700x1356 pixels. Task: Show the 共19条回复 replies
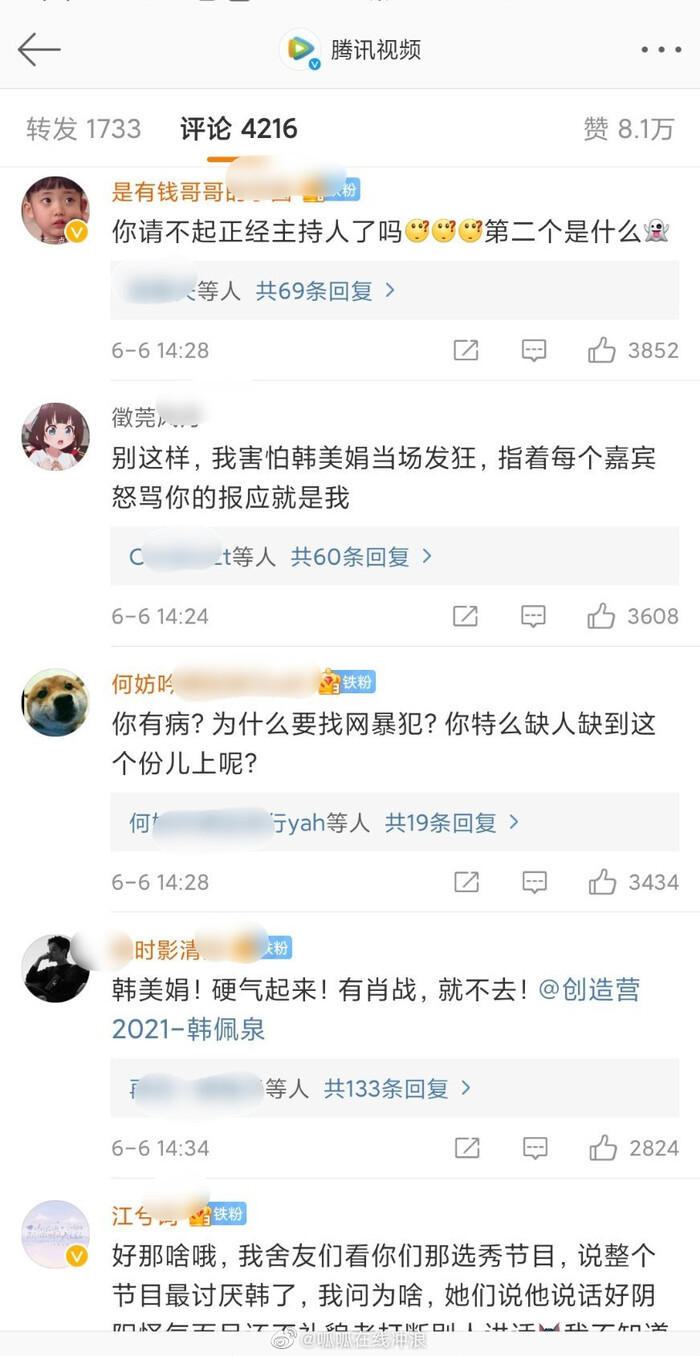pos(453,823)
